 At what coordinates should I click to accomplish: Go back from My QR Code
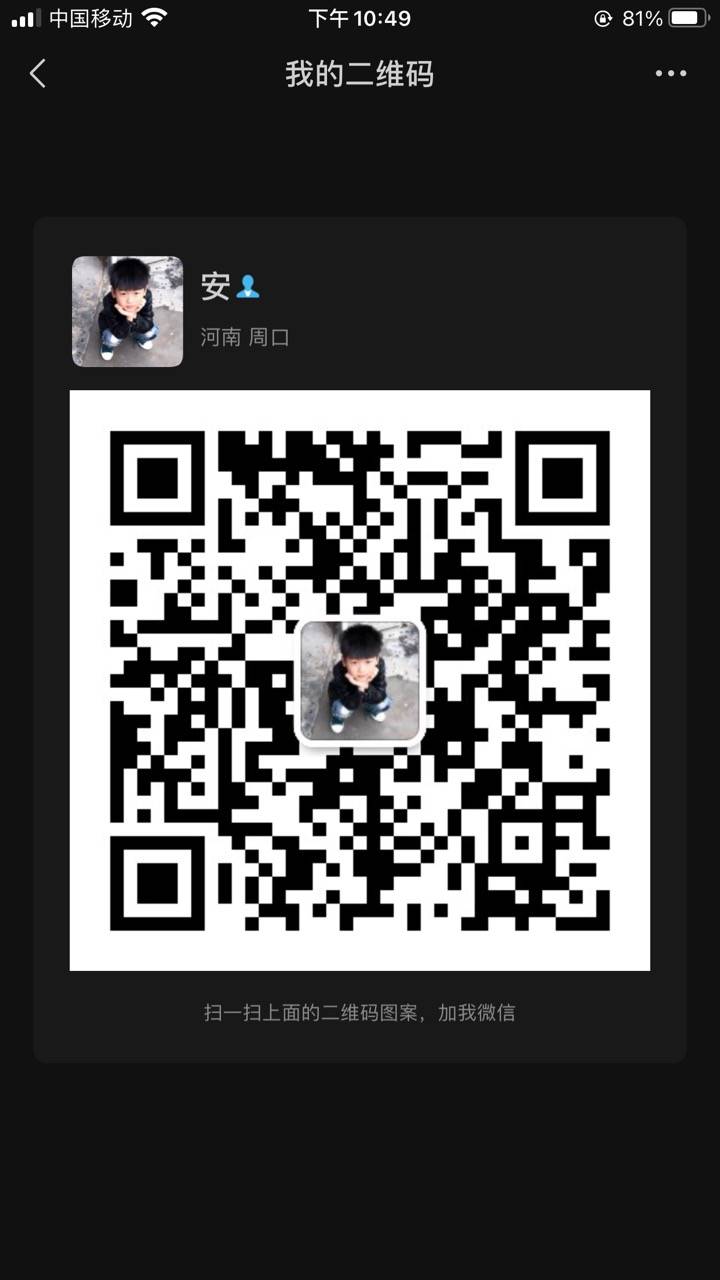click(x=38, y=73)
